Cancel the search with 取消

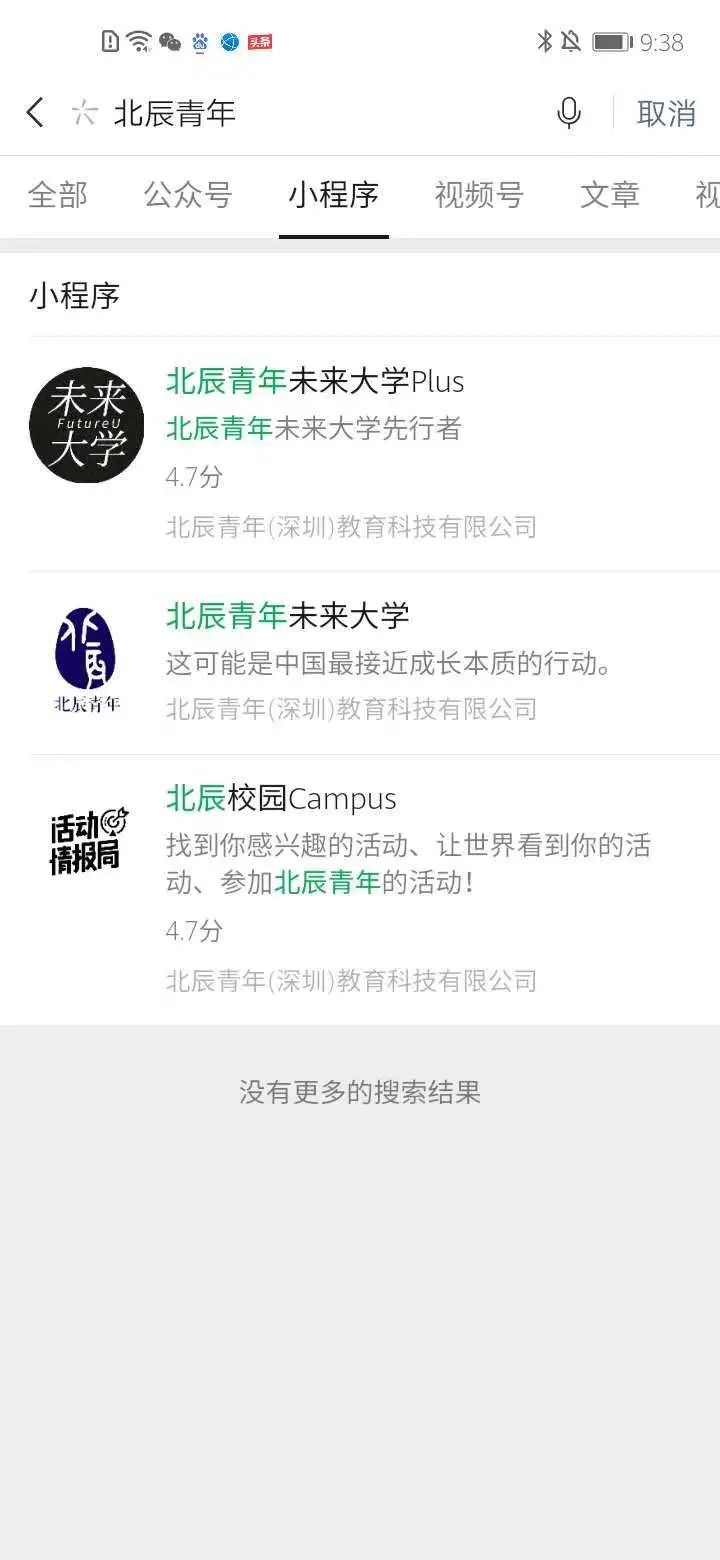coord(666,113)
